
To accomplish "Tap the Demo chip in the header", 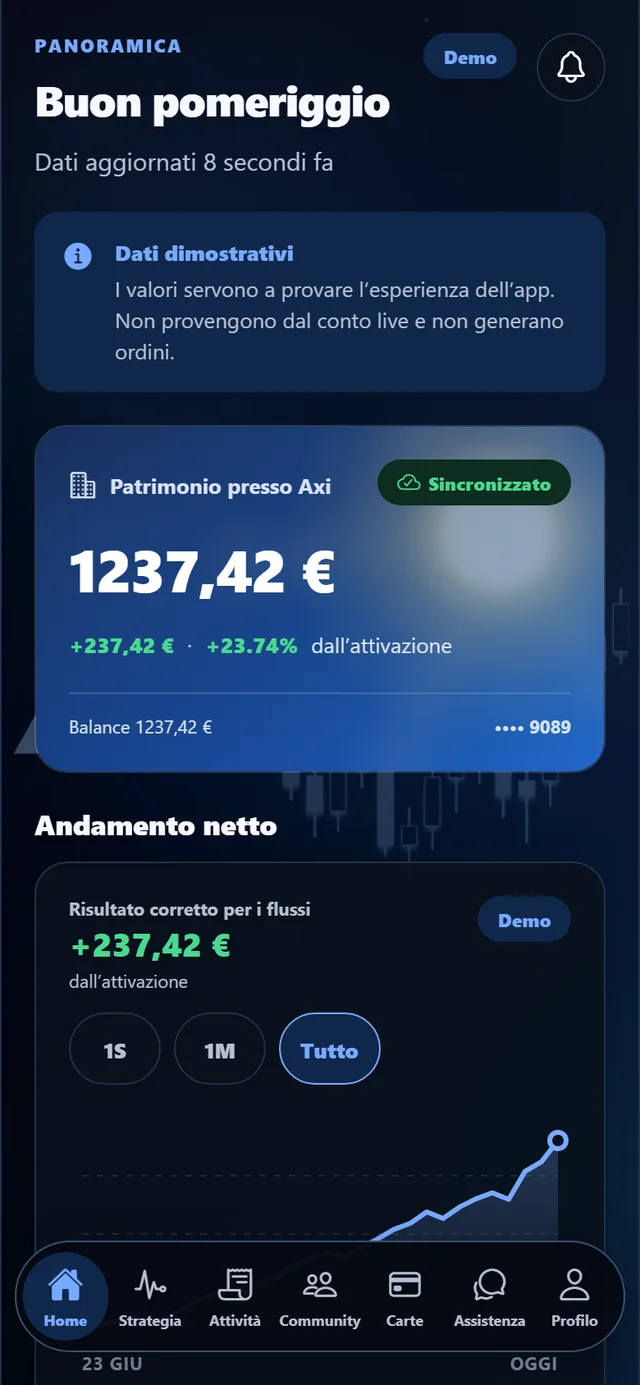I will pyautogui.click(x=470, y=57).
